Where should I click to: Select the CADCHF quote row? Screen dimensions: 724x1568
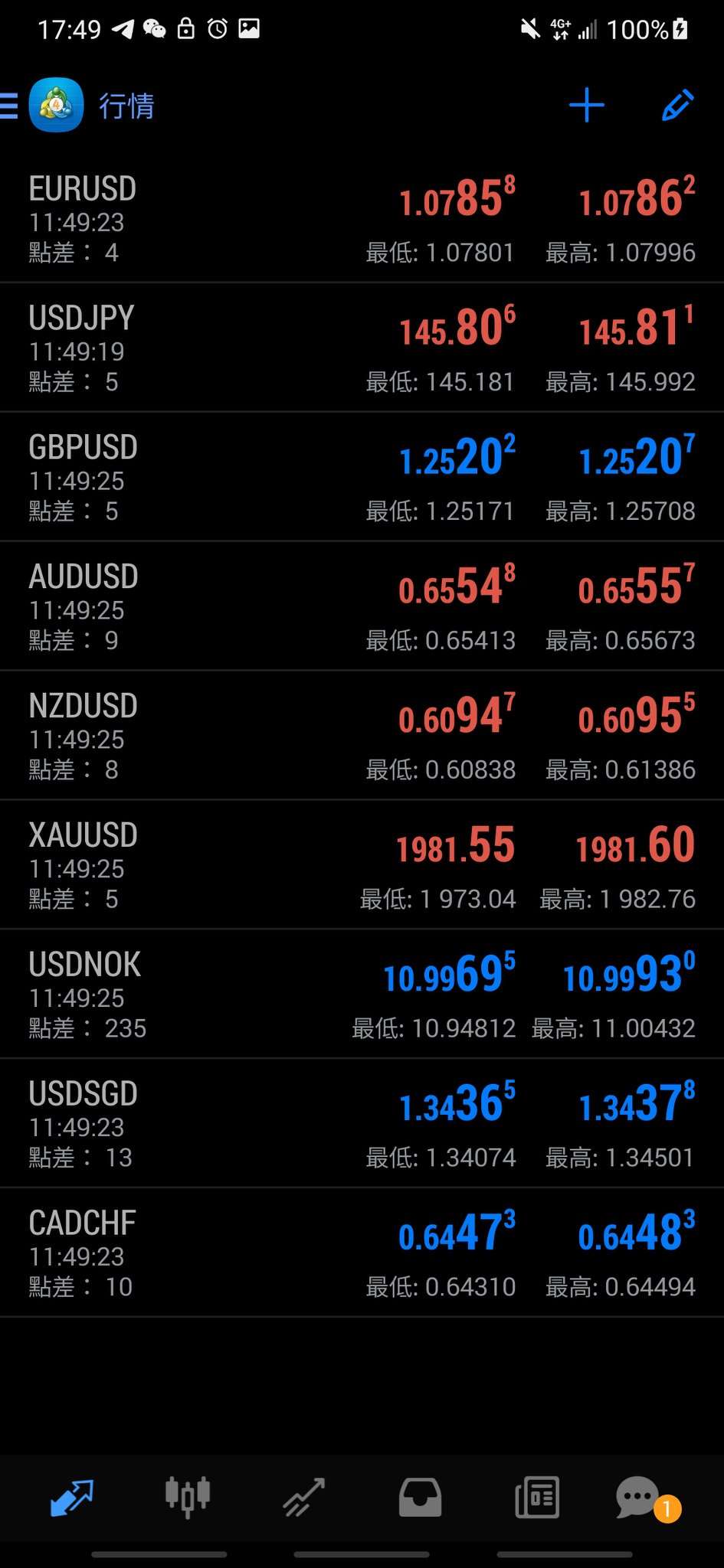coord(362,1253)
